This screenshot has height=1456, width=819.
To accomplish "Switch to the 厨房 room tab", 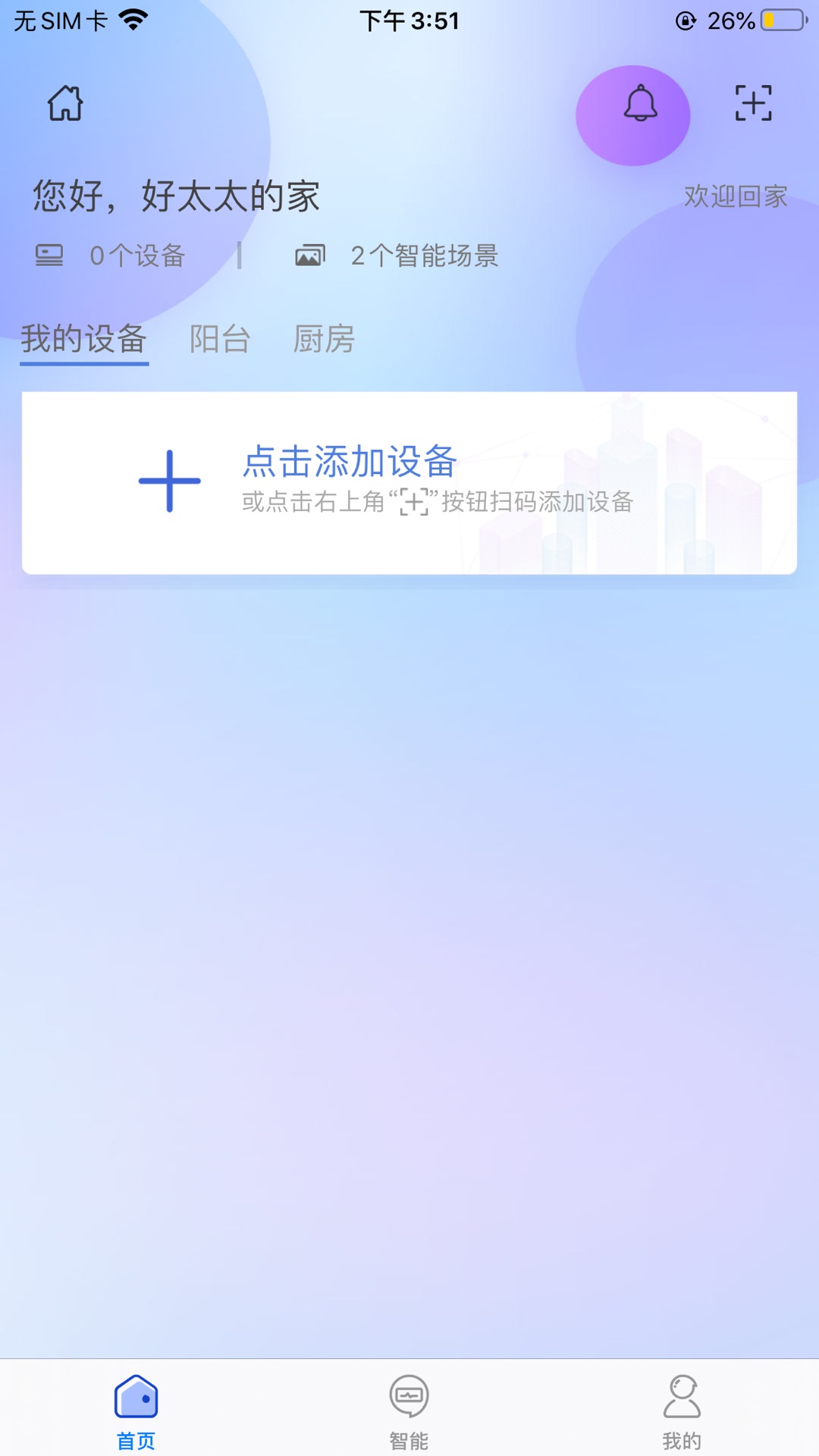I will coord(325,339).
